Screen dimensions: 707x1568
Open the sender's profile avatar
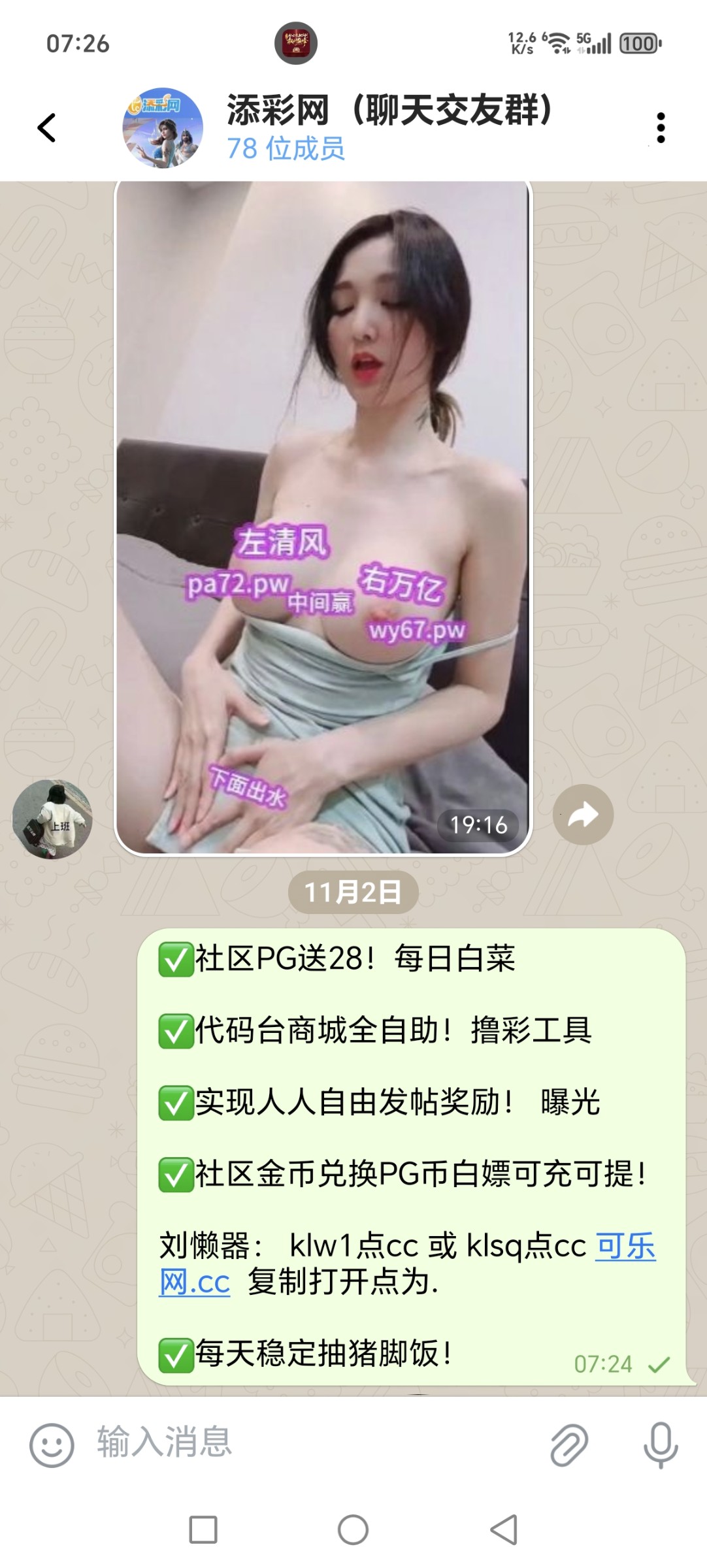pyautogui.click(x=52, y=819)
